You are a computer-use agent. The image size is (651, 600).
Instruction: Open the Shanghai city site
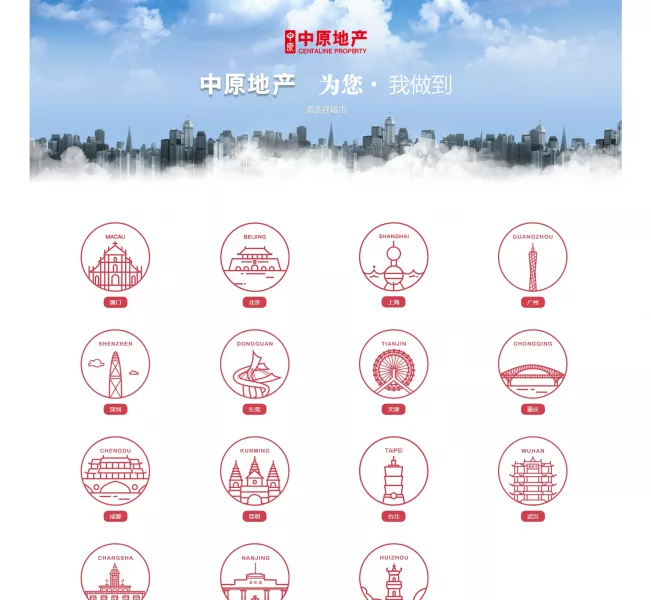(x=393, y=258)
